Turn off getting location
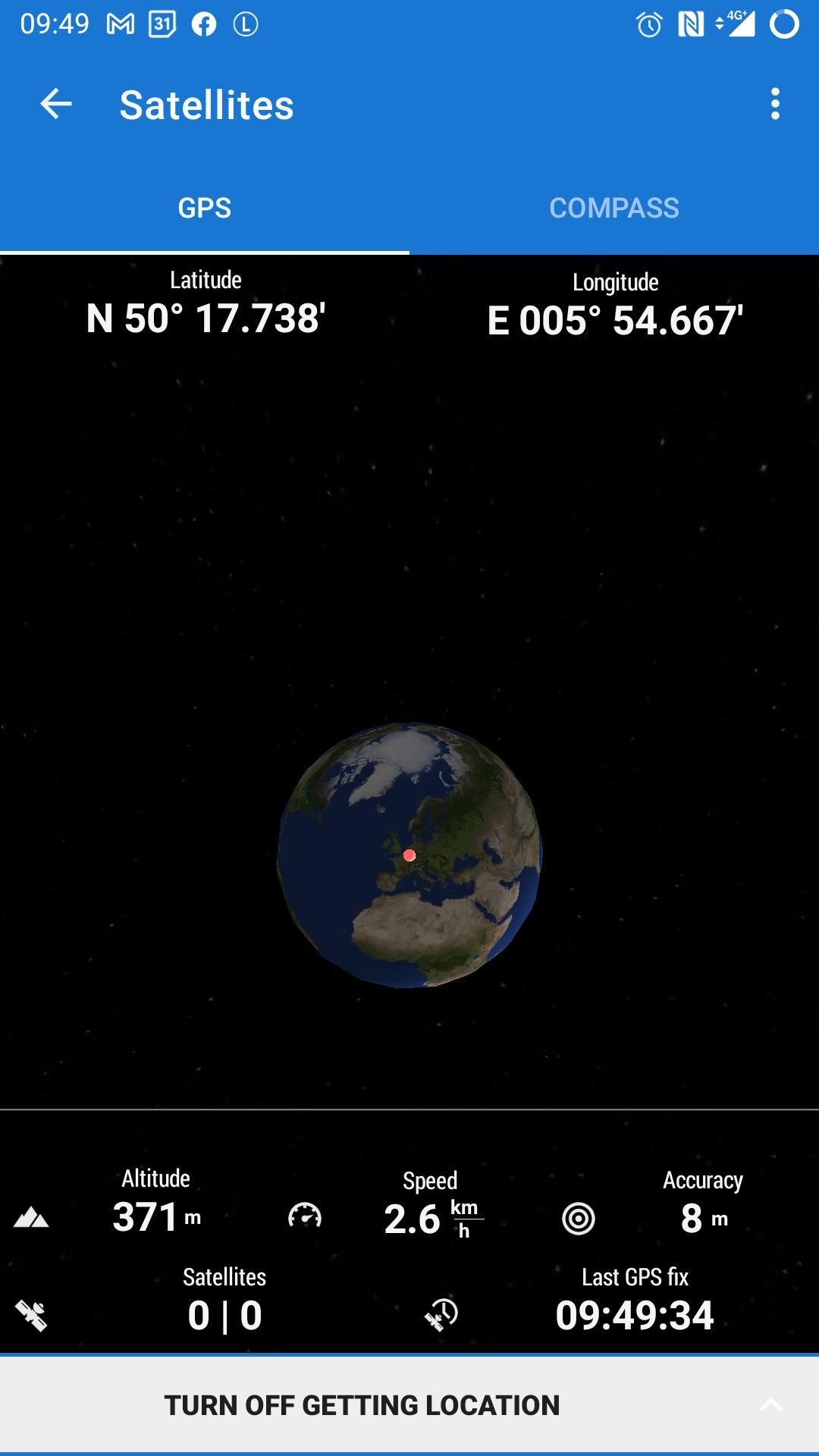This screenshot has height=1456, width=819. 362,1405
